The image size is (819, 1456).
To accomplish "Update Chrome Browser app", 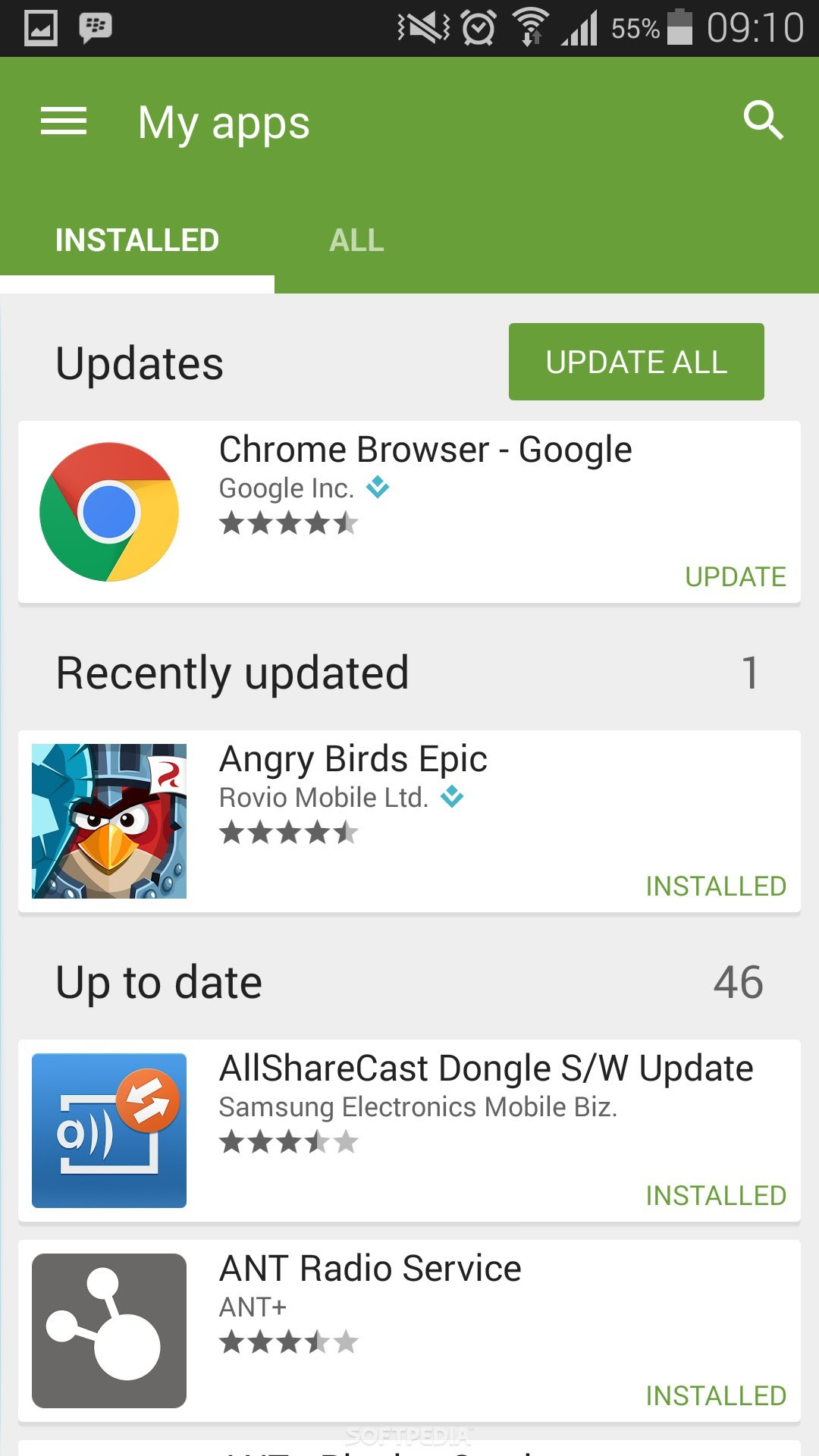I will 735,577.
